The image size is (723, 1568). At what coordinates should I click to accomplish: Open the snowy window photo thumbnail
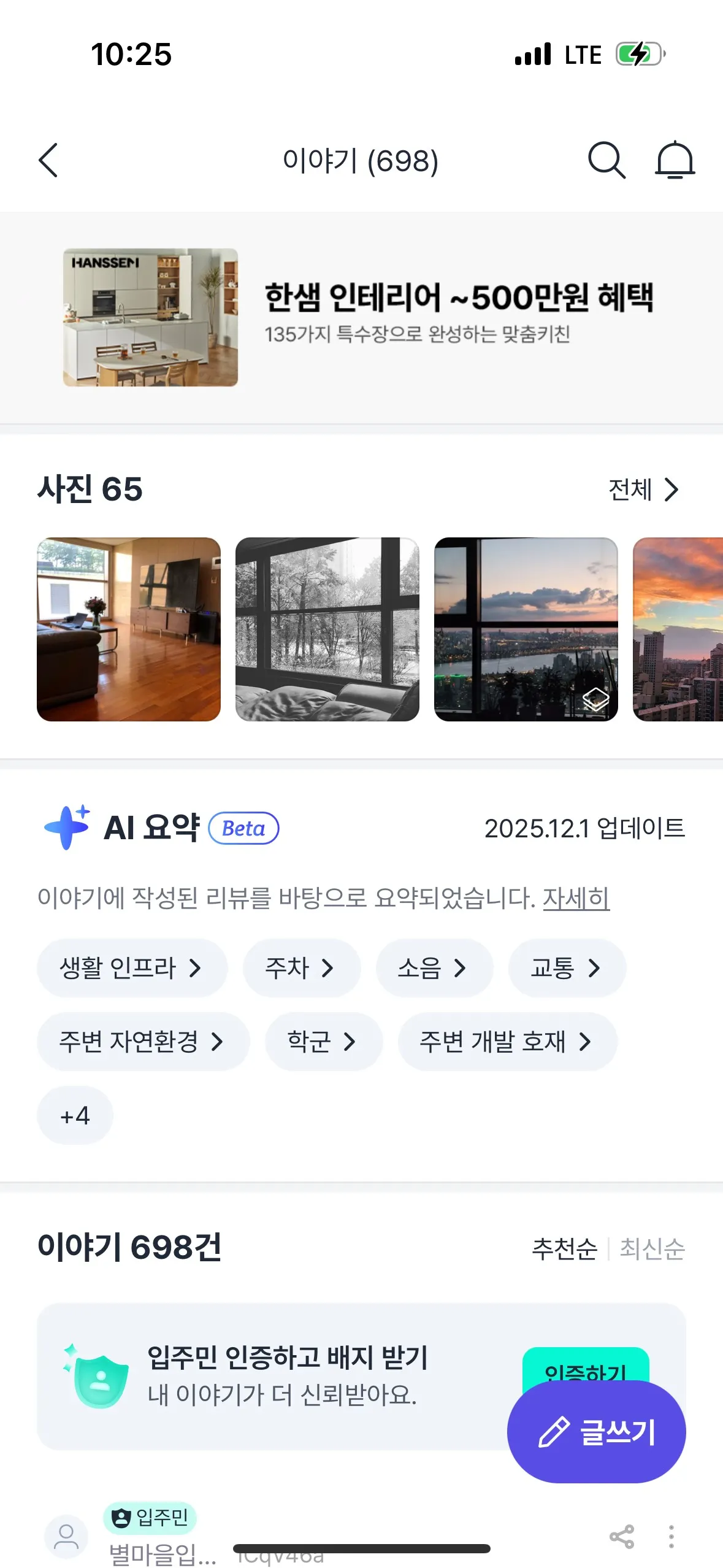(x=327, y=629)
